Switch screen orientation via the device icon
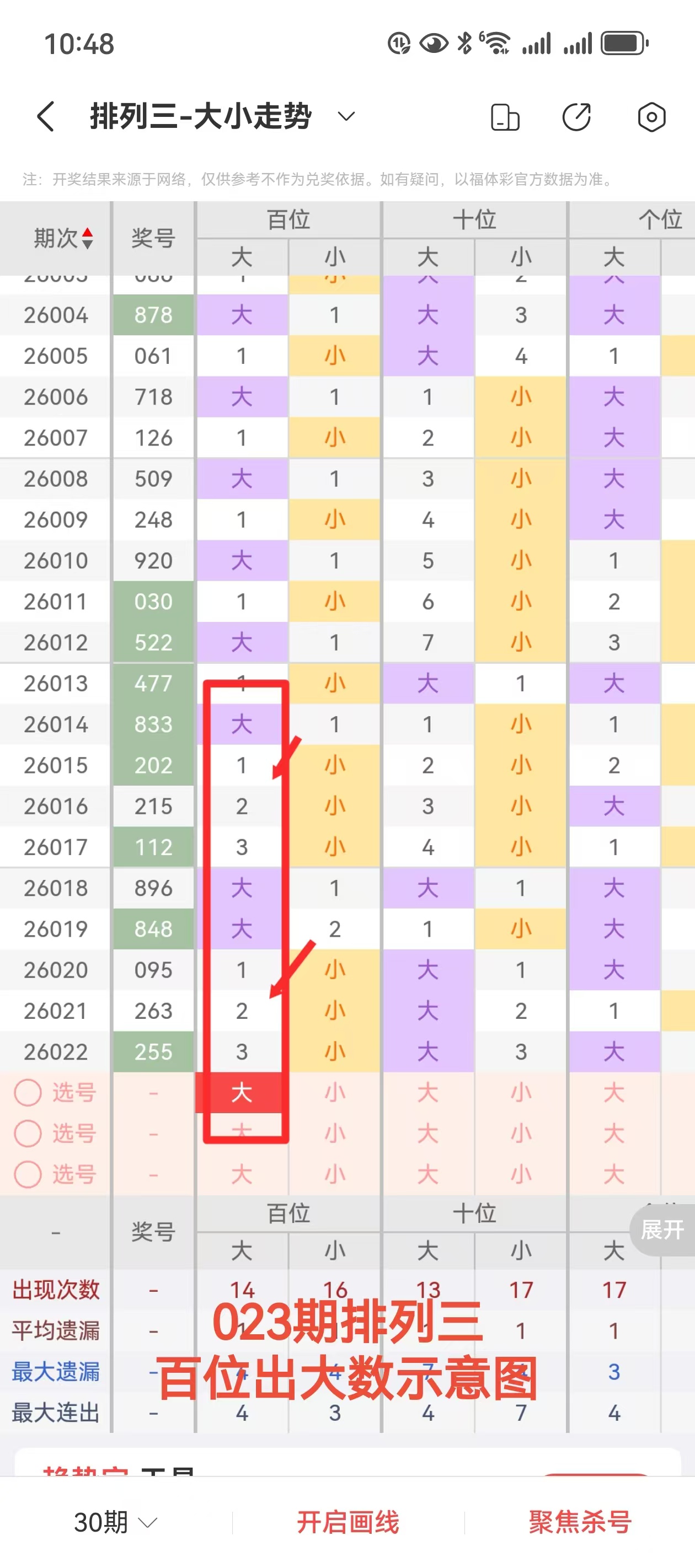695x1568 pixels. click(504, 117)
